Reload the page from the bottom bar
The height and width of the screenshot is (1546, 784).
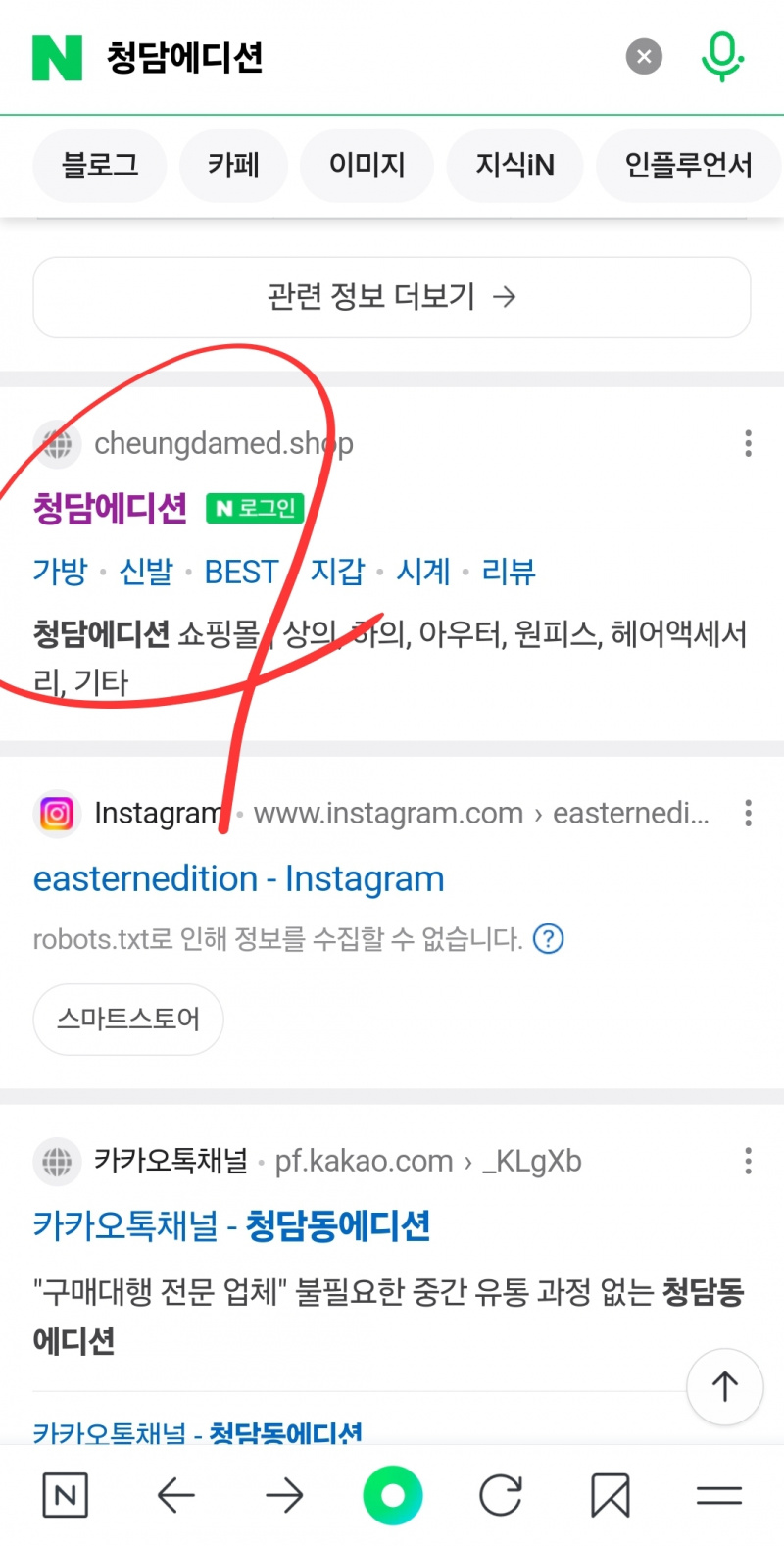click(500, 1496)
